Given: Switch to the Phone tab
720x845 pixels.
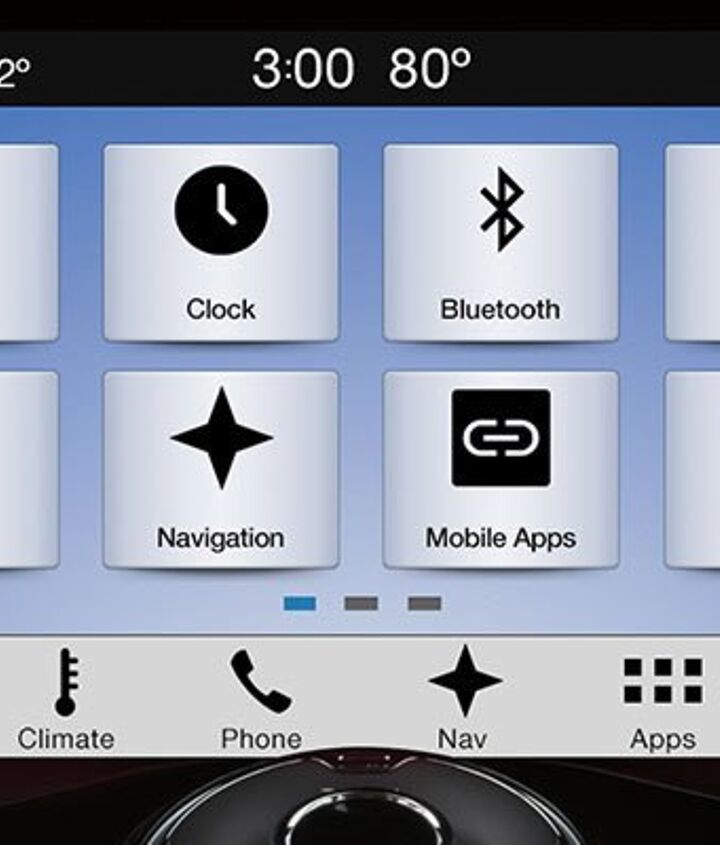Looking at the screenshot, I should click(261, 699).
